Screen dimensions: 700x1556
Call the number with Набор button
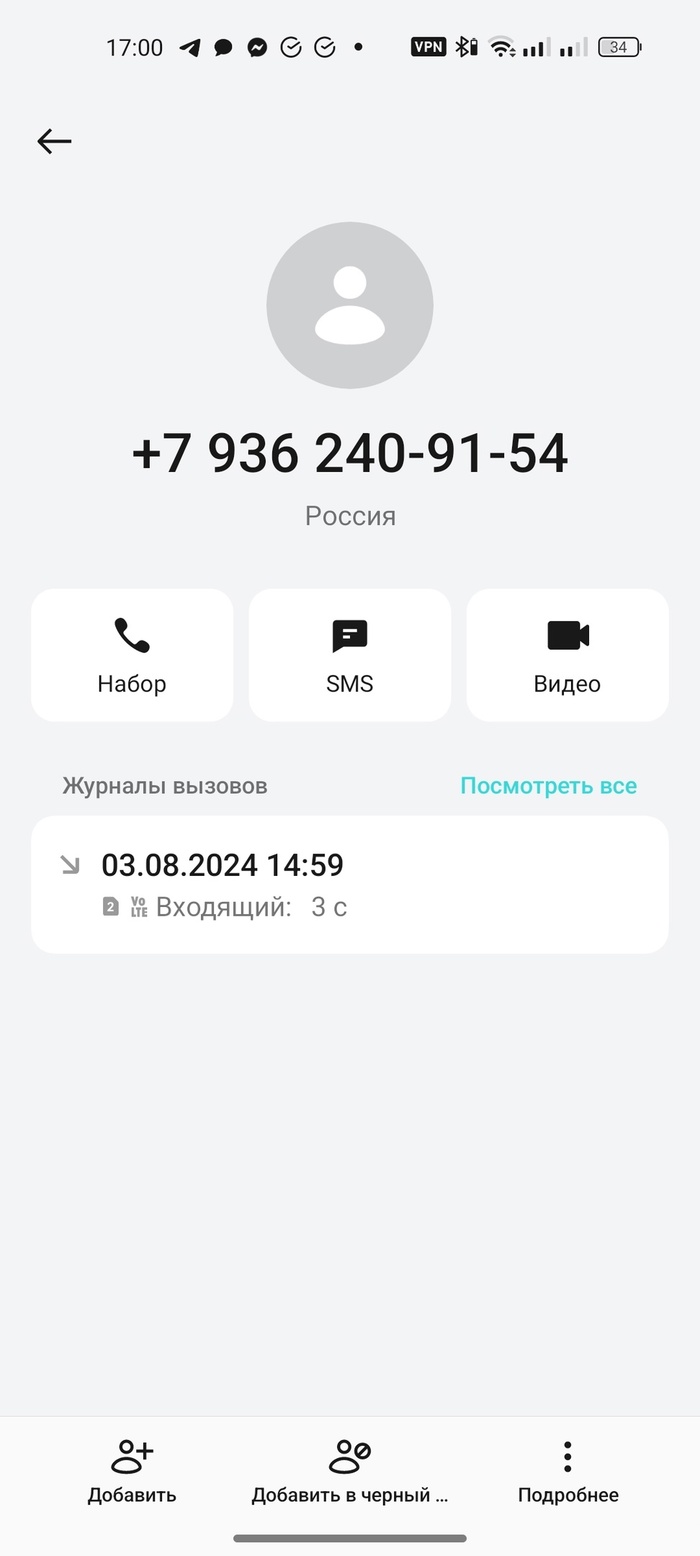coord(132,655)
